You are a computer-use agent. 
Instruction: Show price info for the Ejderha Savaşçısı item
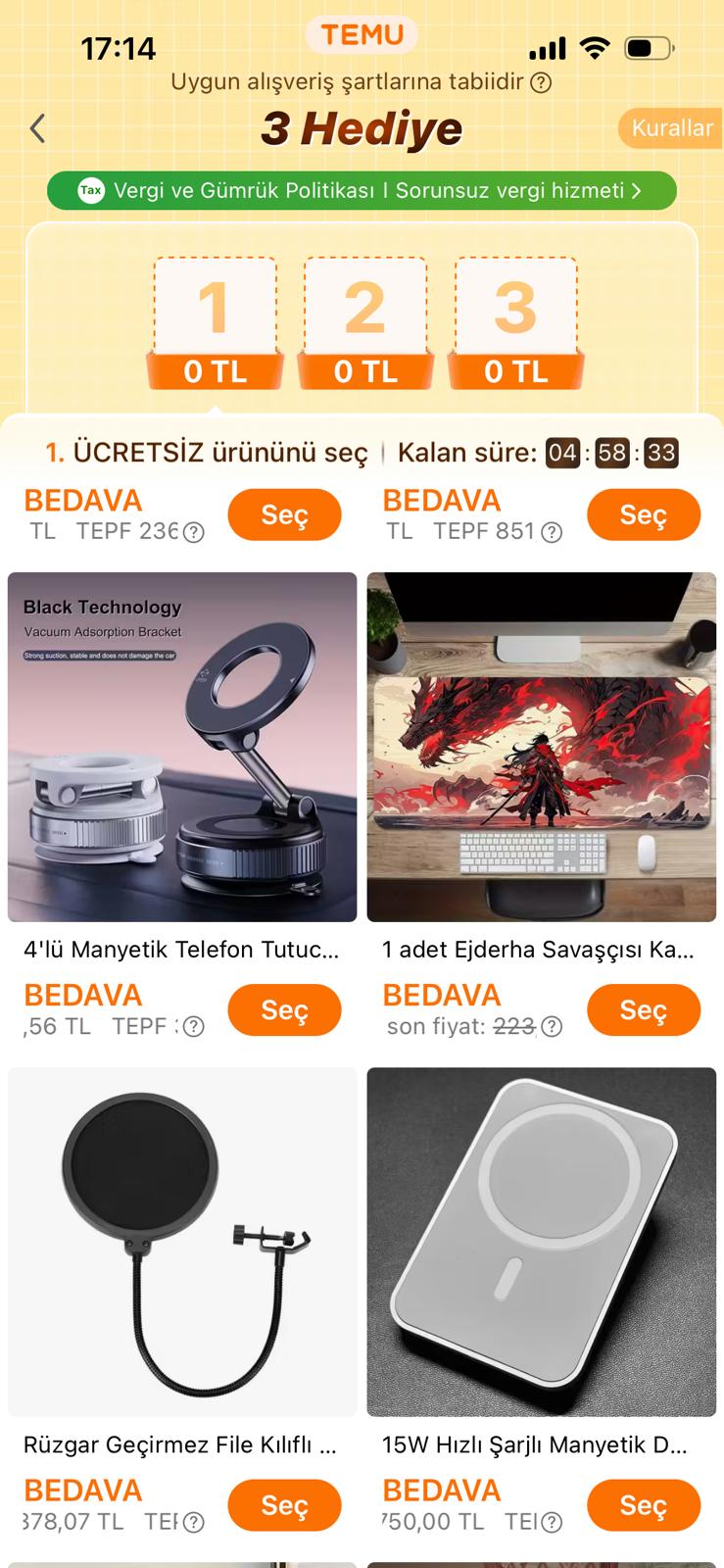(553, 1027)
